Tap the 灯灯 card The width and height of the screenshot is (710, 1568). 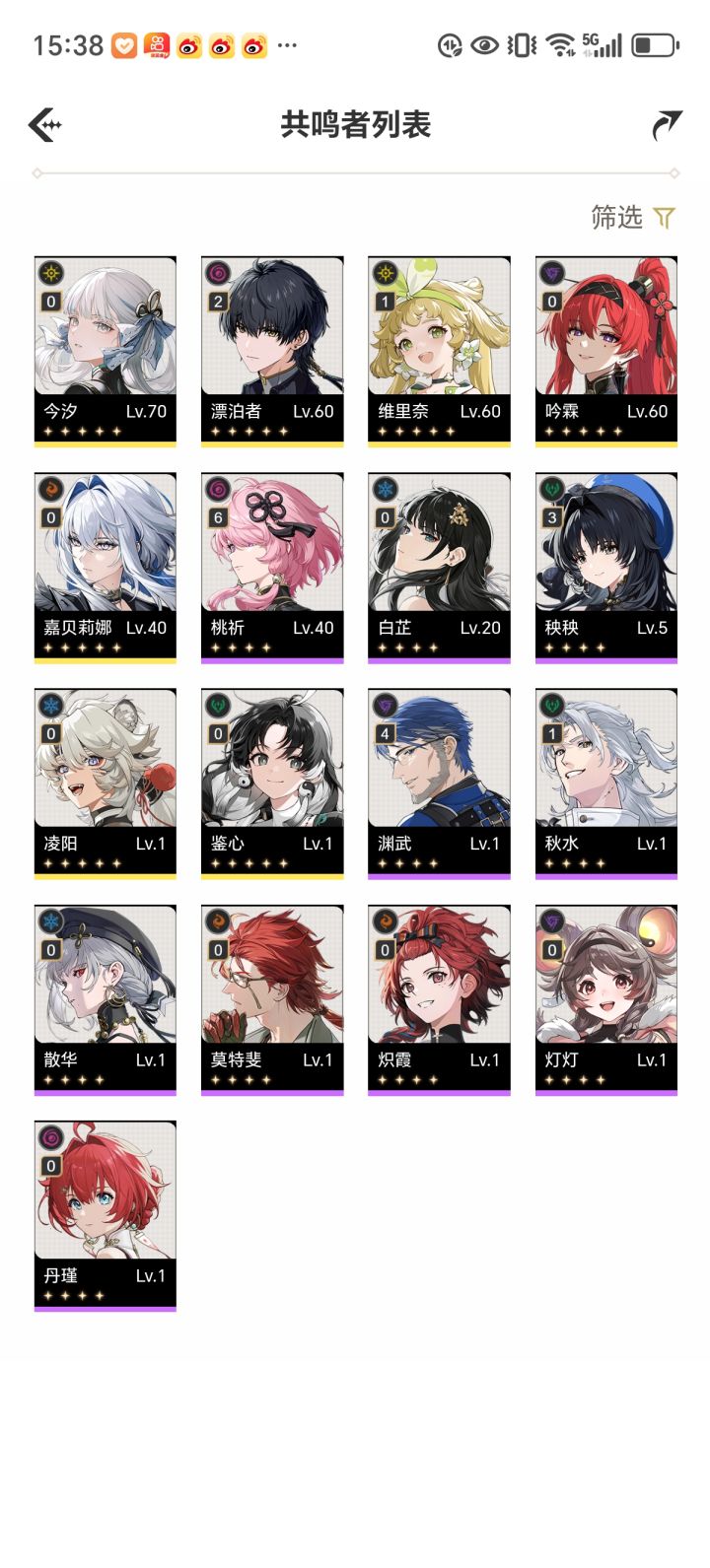coord(606,1000)
